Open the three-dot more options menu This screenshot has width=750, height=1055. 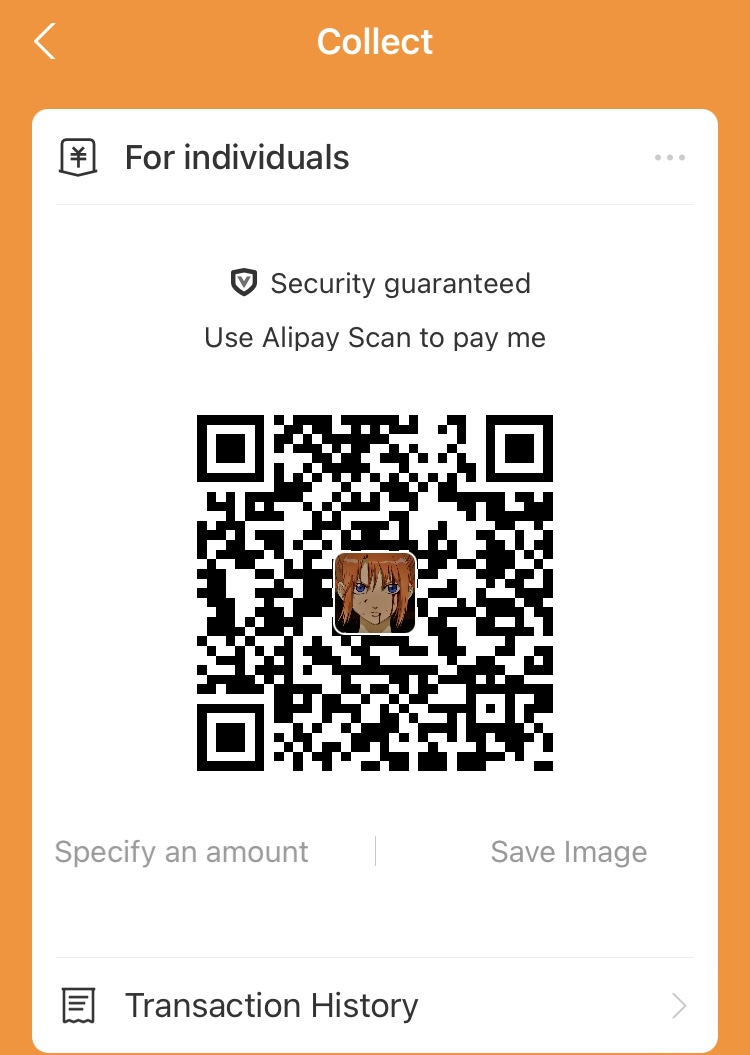[x=669, y=158]
